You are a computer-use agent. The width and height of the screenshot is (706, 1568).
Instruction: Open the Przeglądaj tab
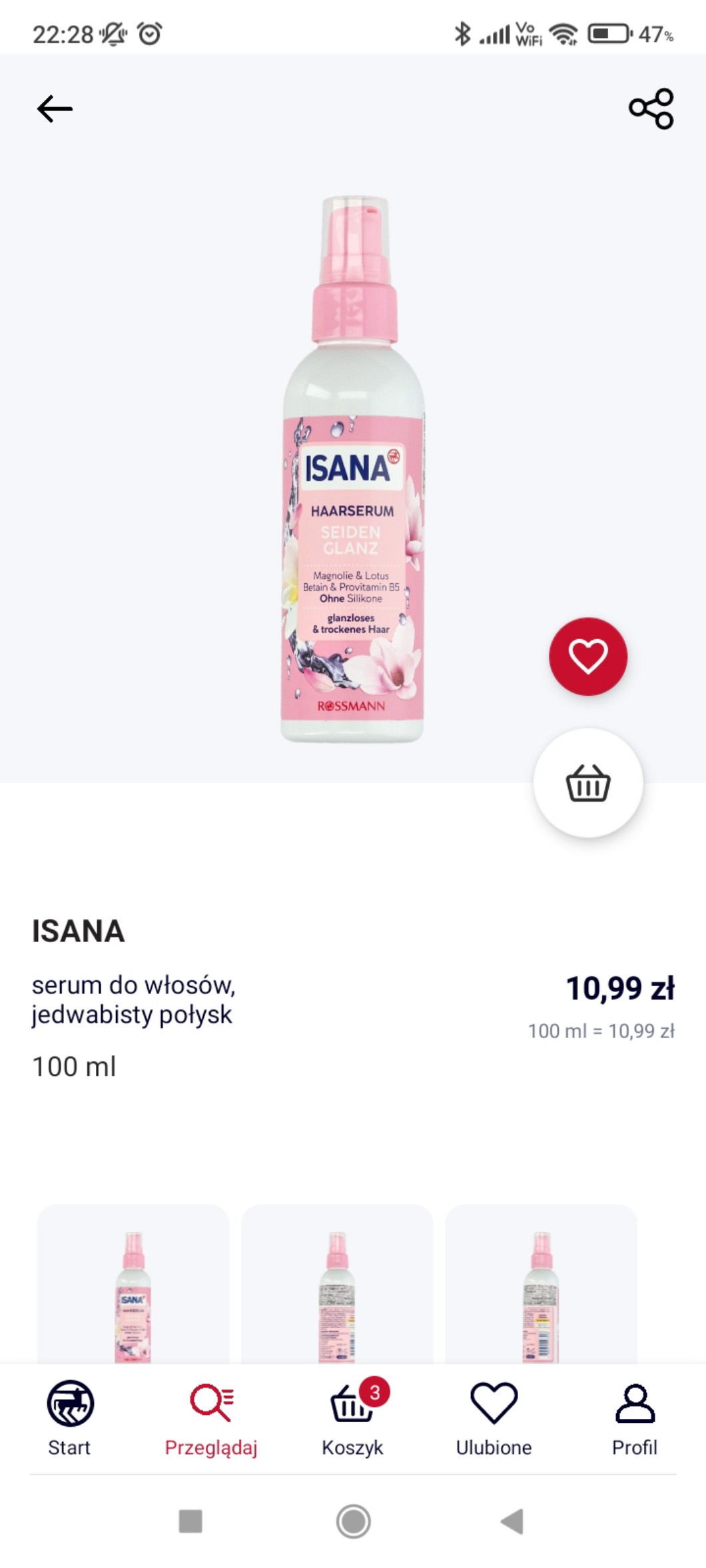click(211, 1418)
